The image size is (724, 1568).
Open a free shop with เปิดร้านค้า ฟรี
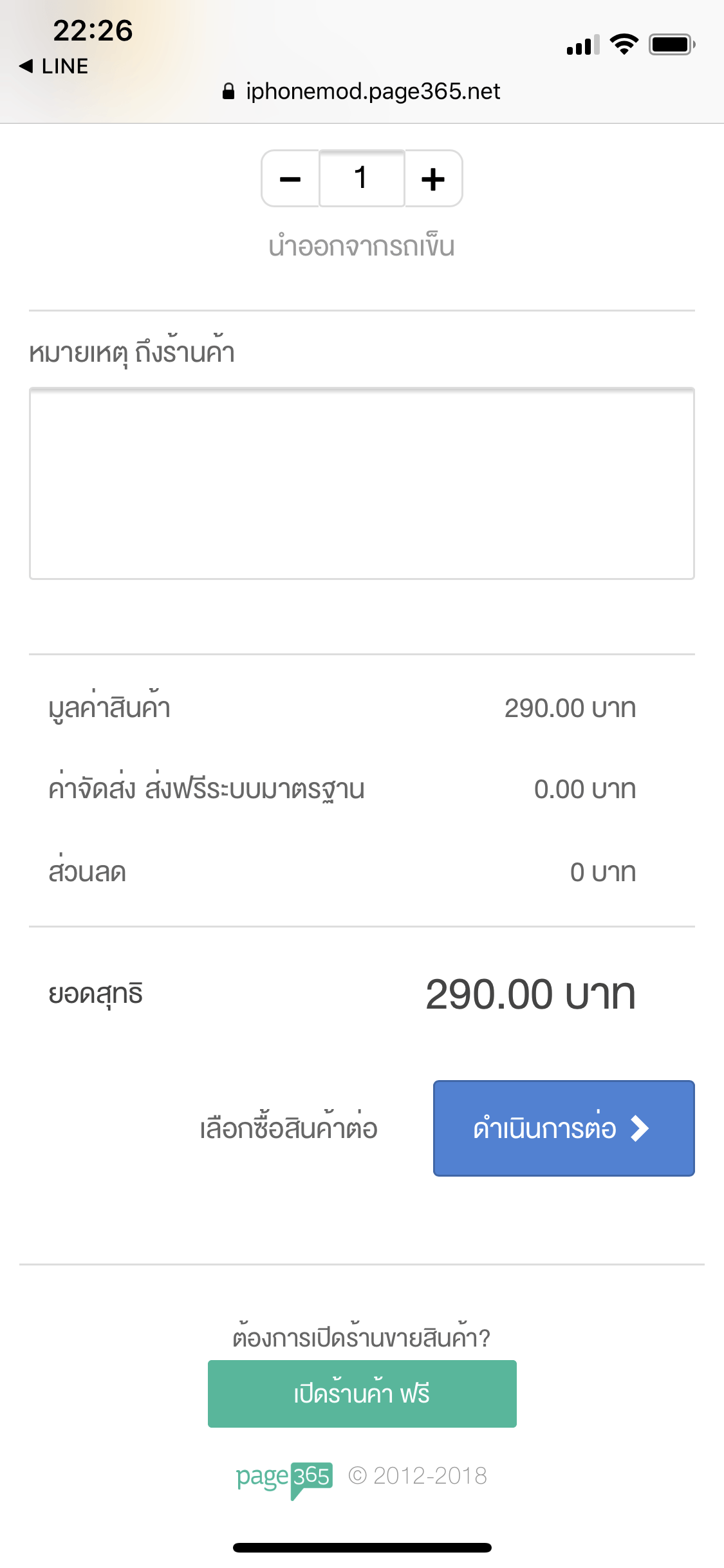(362, 1394)
